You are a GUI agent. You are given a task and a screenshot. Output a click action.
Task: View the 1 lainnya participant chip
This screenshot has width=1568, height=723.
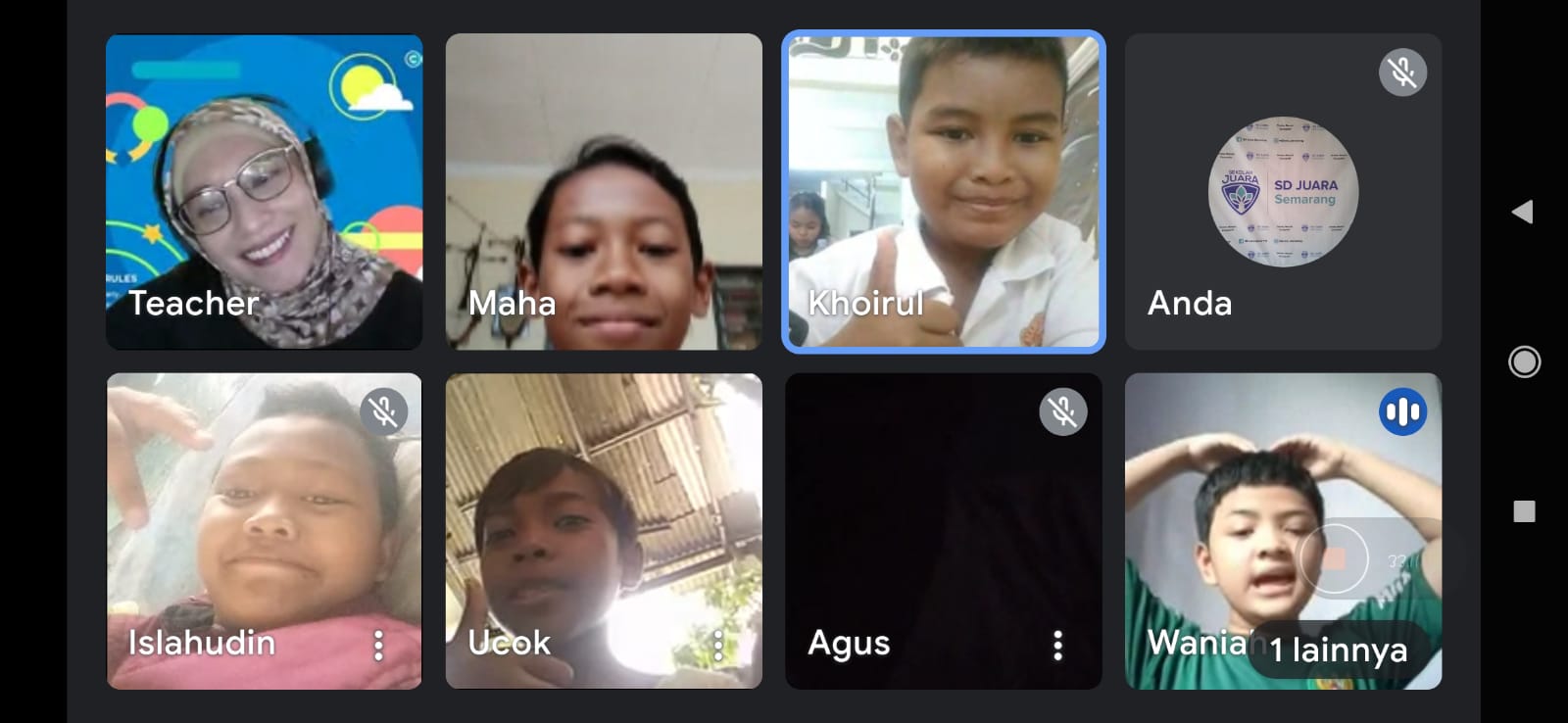pos(1339,650)
